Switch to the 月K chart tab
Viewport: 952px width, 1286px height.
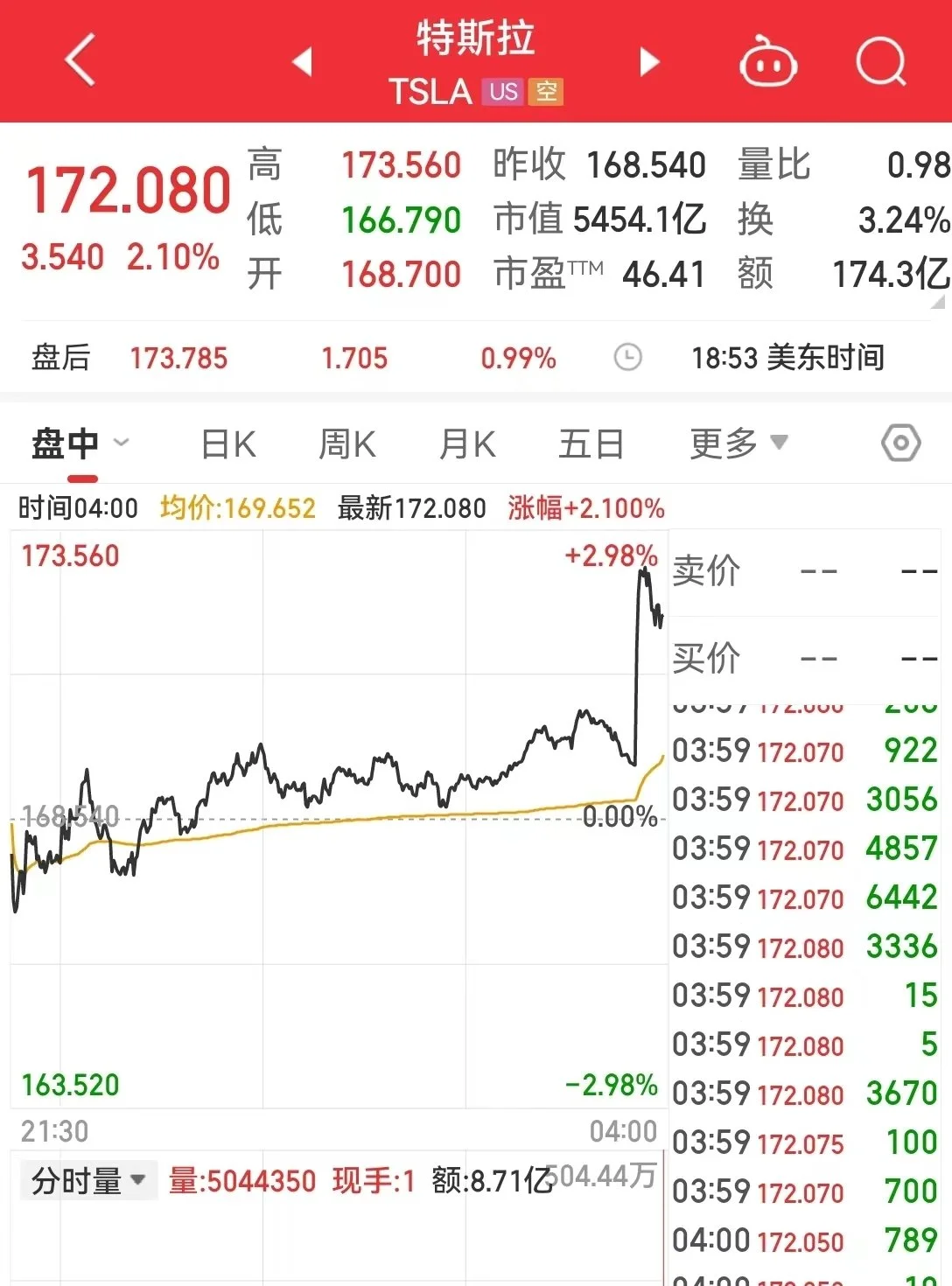coord(467,444)
